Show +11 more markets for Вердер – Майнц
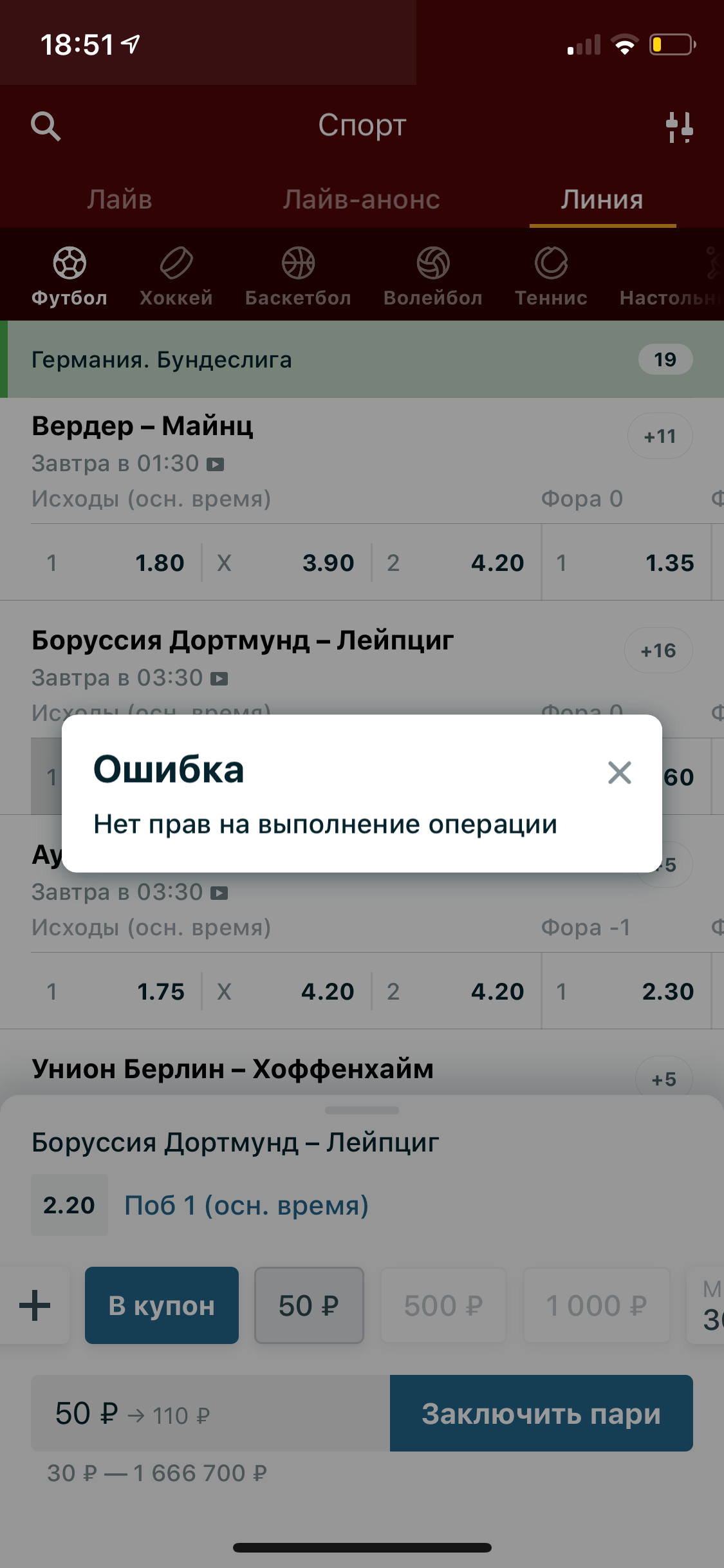Screen dimensions: 724x1568 [x=660, y=436]
